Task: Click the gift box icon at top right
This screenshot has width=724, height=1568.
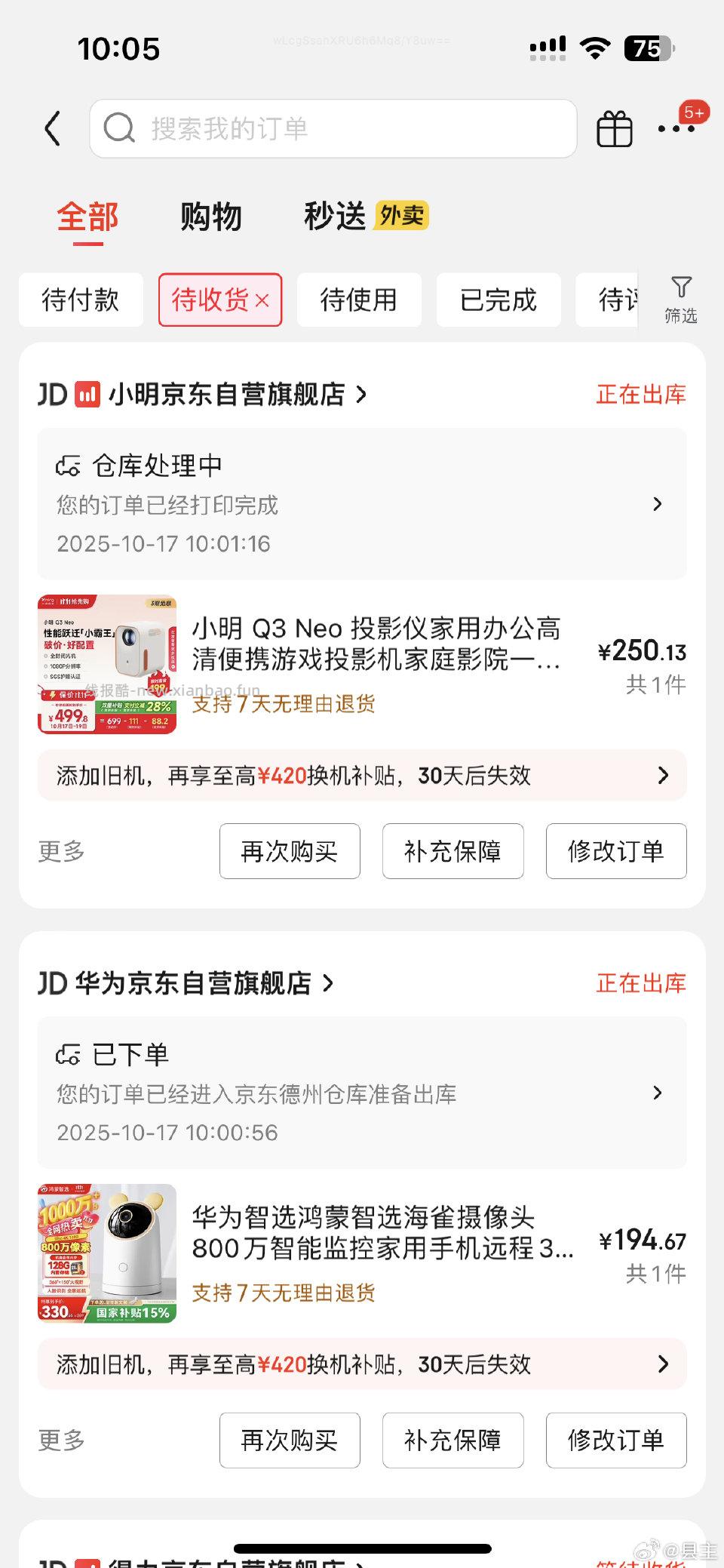Action: tap(614, 128)
